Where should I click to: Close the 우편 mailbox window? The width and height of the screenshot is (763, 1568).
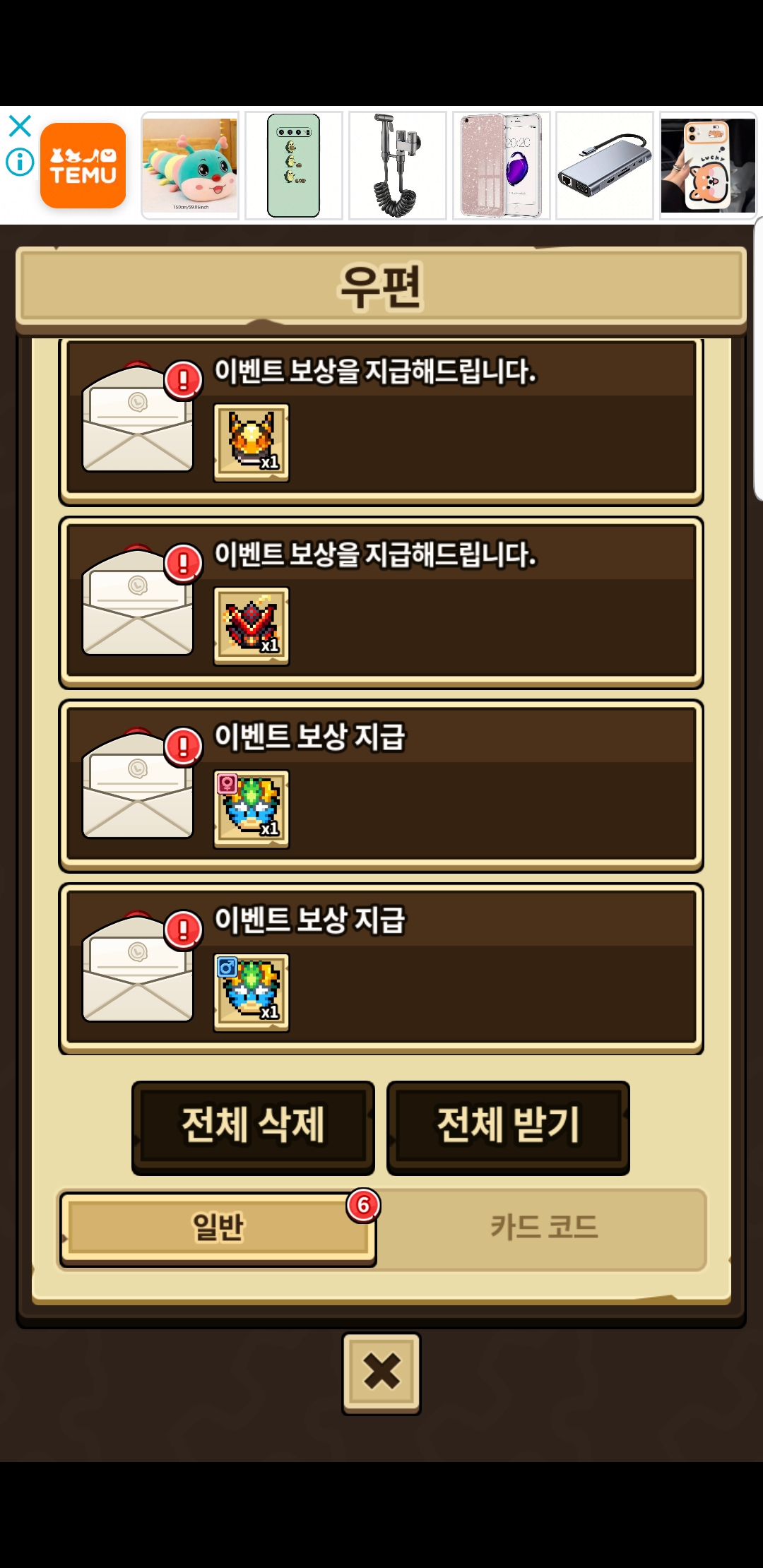381,1372
